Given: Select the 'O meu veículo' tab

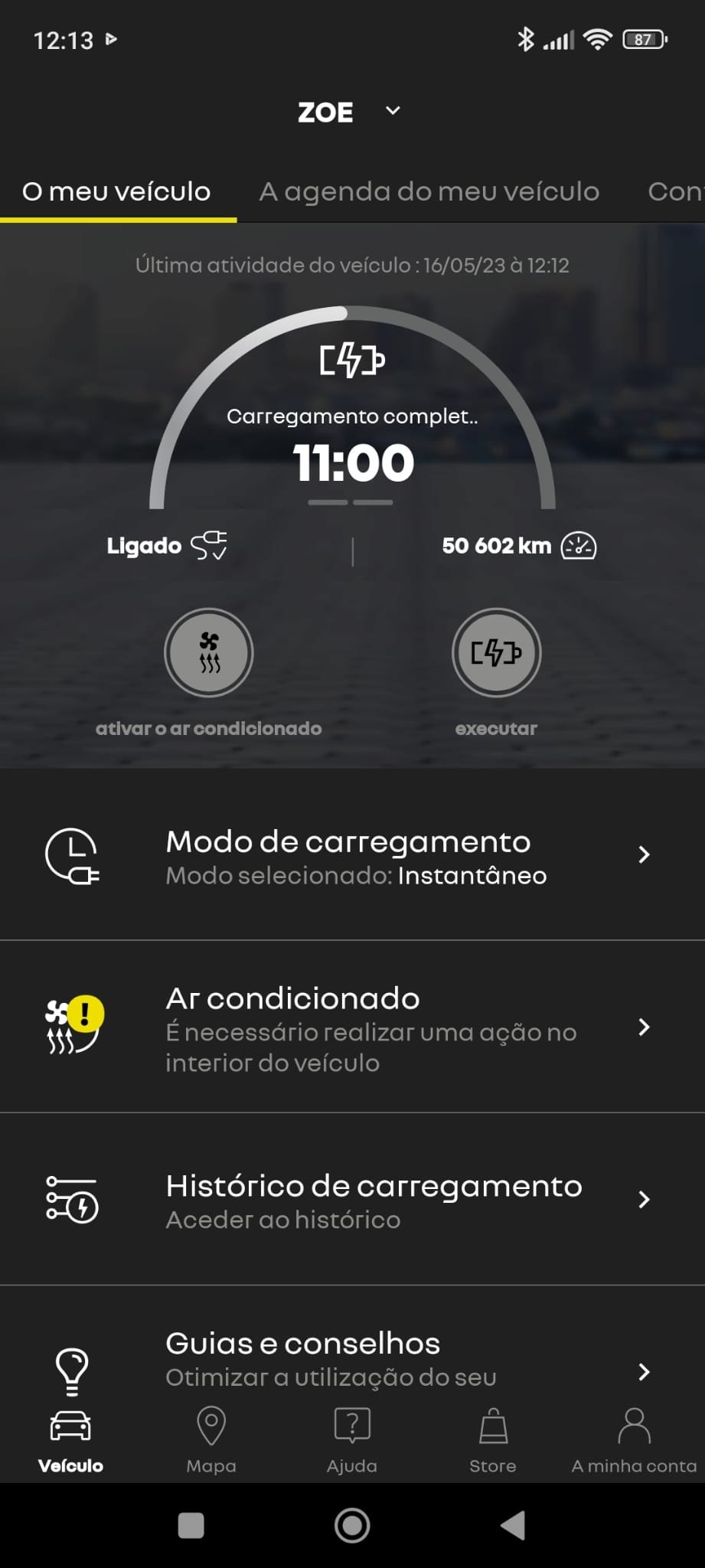Looking at the screenshot, I should point(116,191).
